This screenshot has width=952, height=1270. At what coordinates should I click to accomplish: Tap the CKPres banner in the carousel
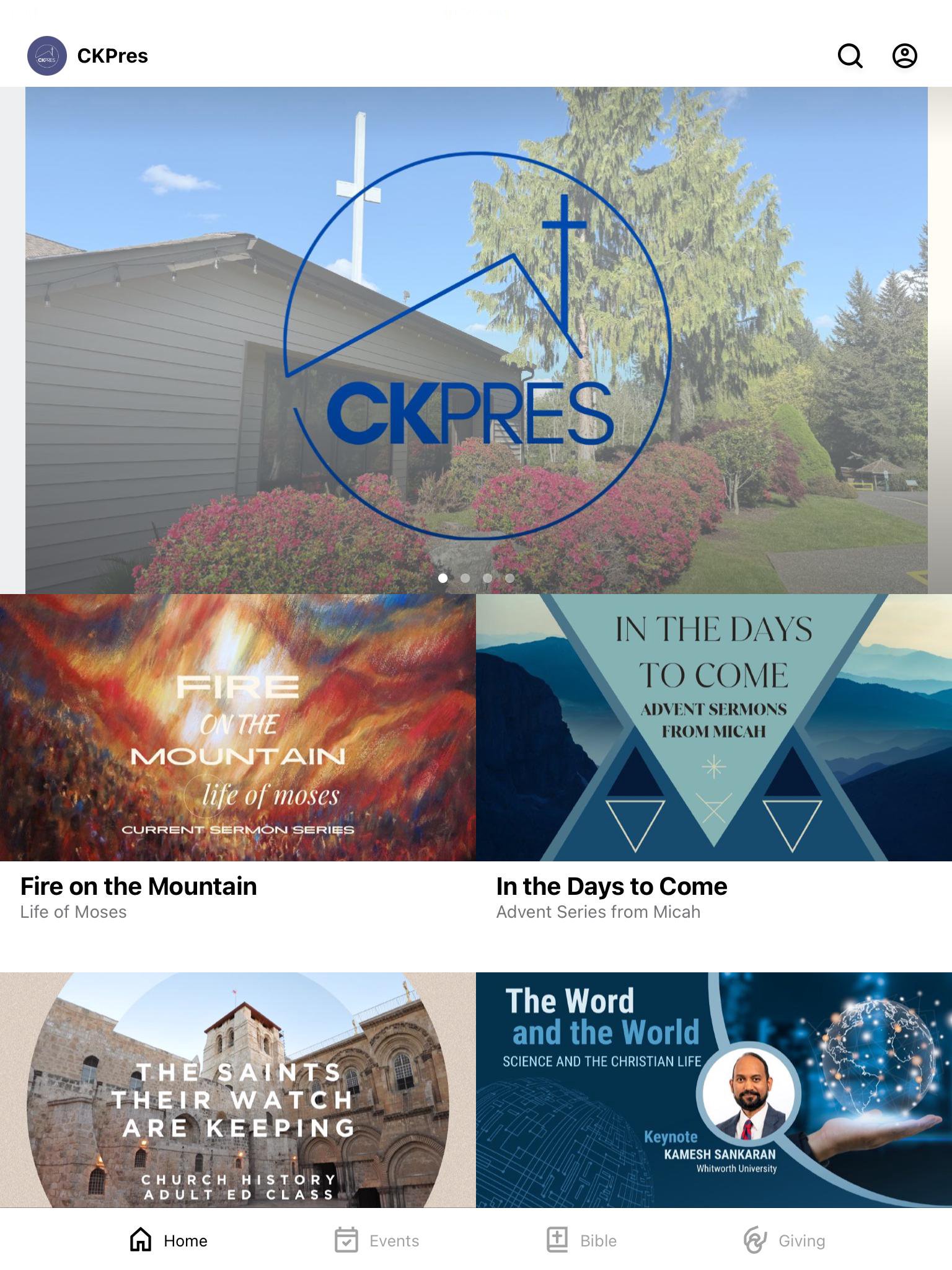pos(476,340)
